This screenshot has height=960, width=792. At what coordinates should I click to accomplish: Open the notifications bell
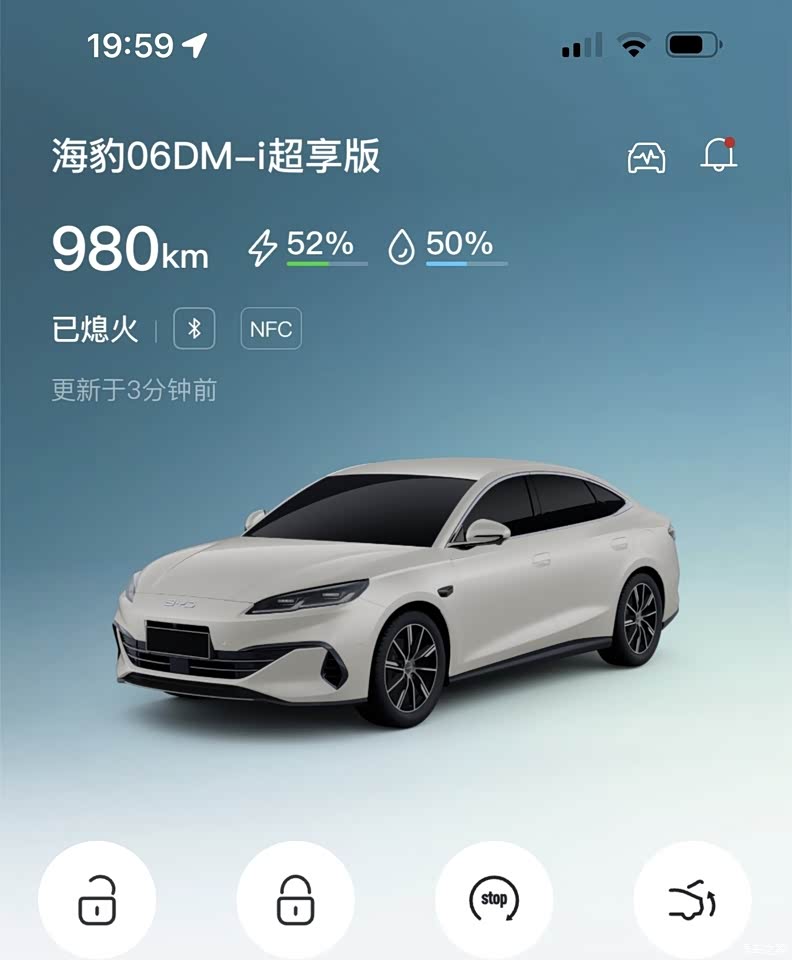[x=718, y=155]
